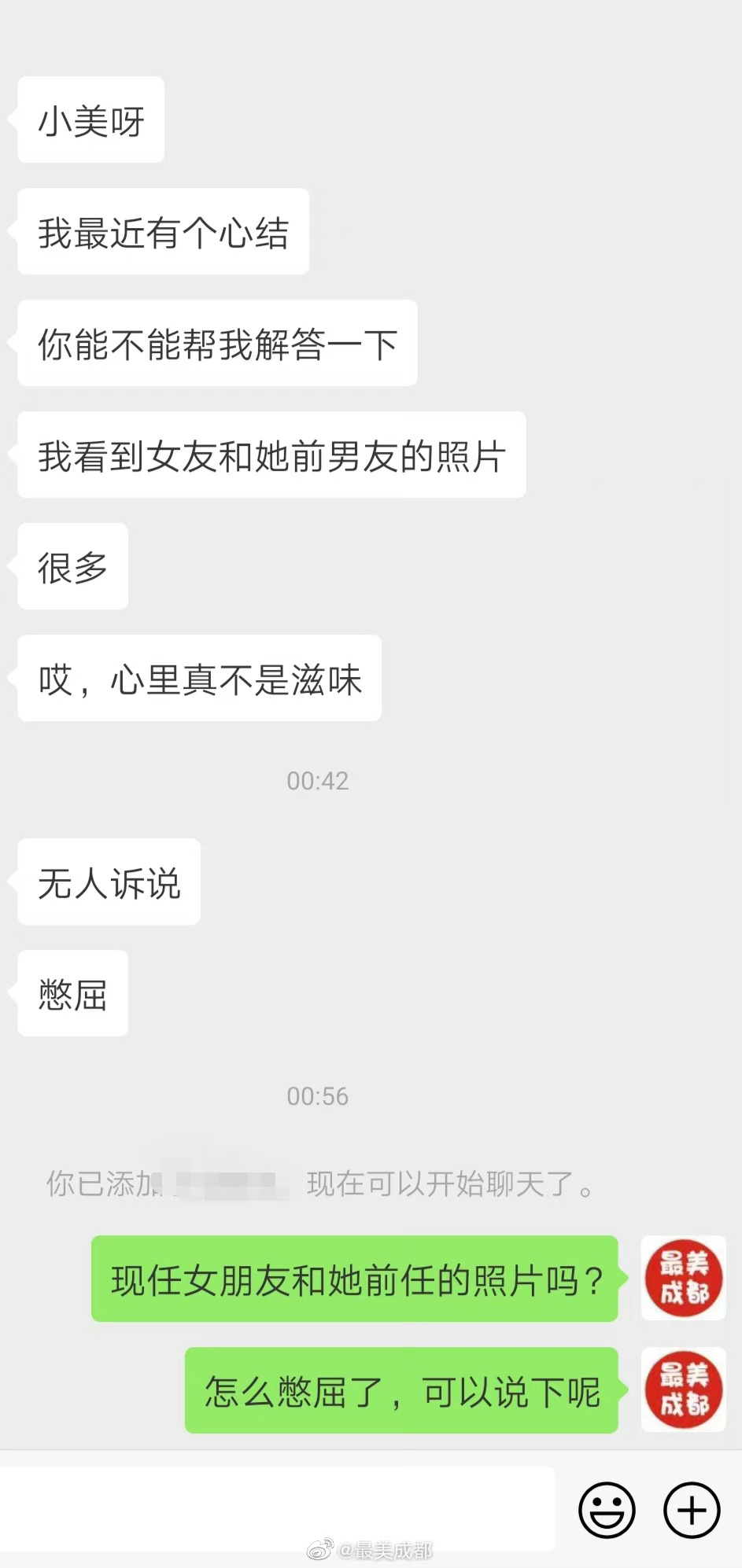This screenshot has height=1568, width=742.
Task: Tap the 最美成都 avatar beside the second green message
Action: pos(682,1389)
